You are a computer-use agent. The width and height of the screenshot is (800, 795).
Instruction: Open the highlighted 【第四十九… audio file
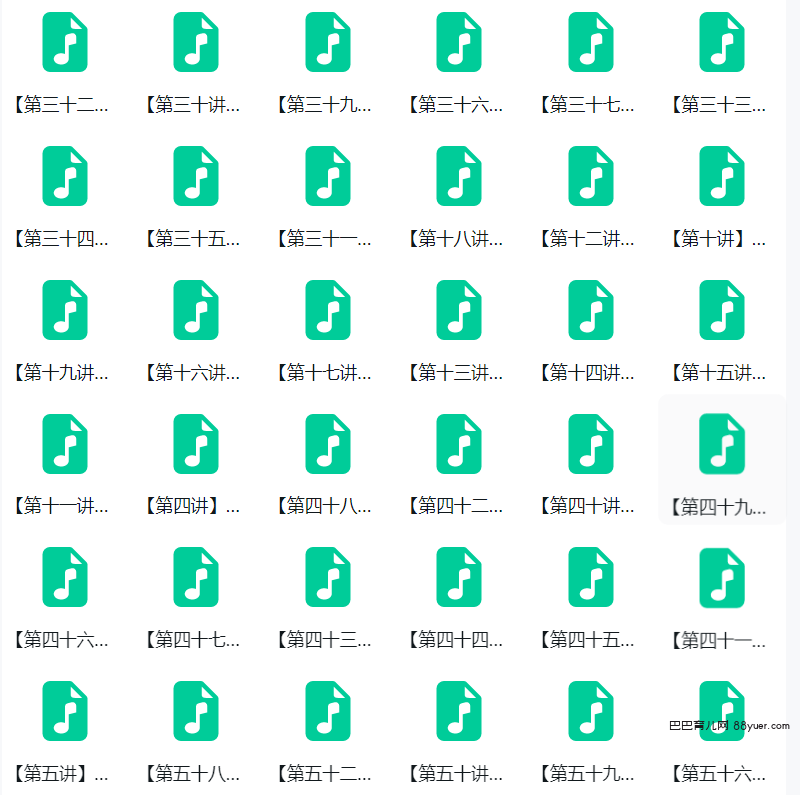[722, 444]
